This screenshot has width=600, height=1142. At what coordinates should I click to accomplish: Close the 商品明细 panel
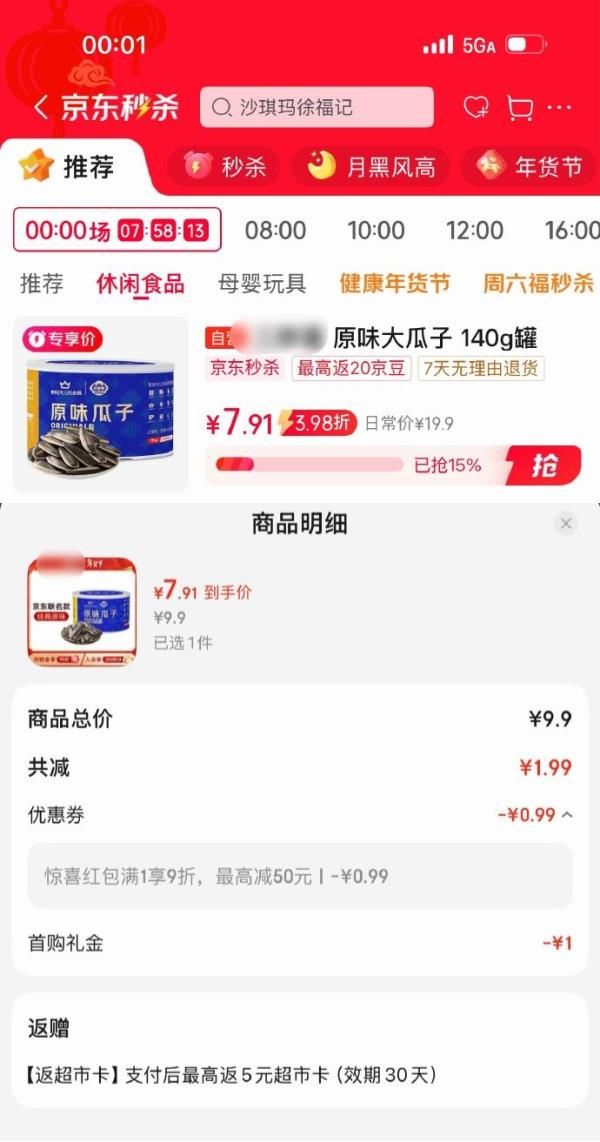click(x=566, y=524)
